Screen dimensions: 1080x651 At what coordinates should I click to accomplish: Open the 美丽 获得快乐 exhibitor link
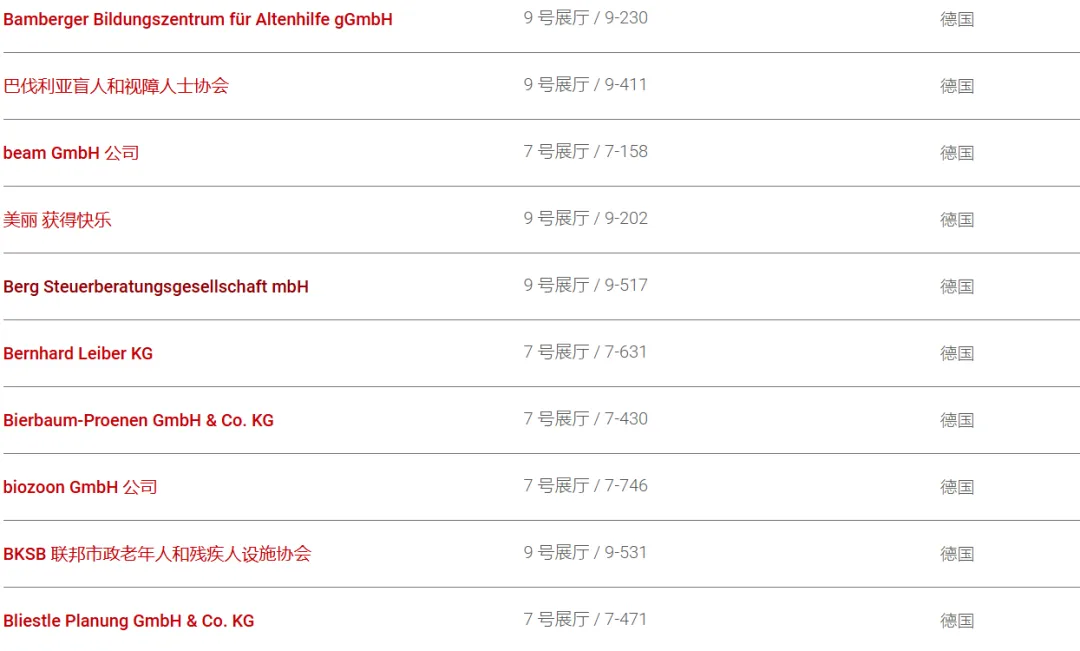(x=57, y=220)
